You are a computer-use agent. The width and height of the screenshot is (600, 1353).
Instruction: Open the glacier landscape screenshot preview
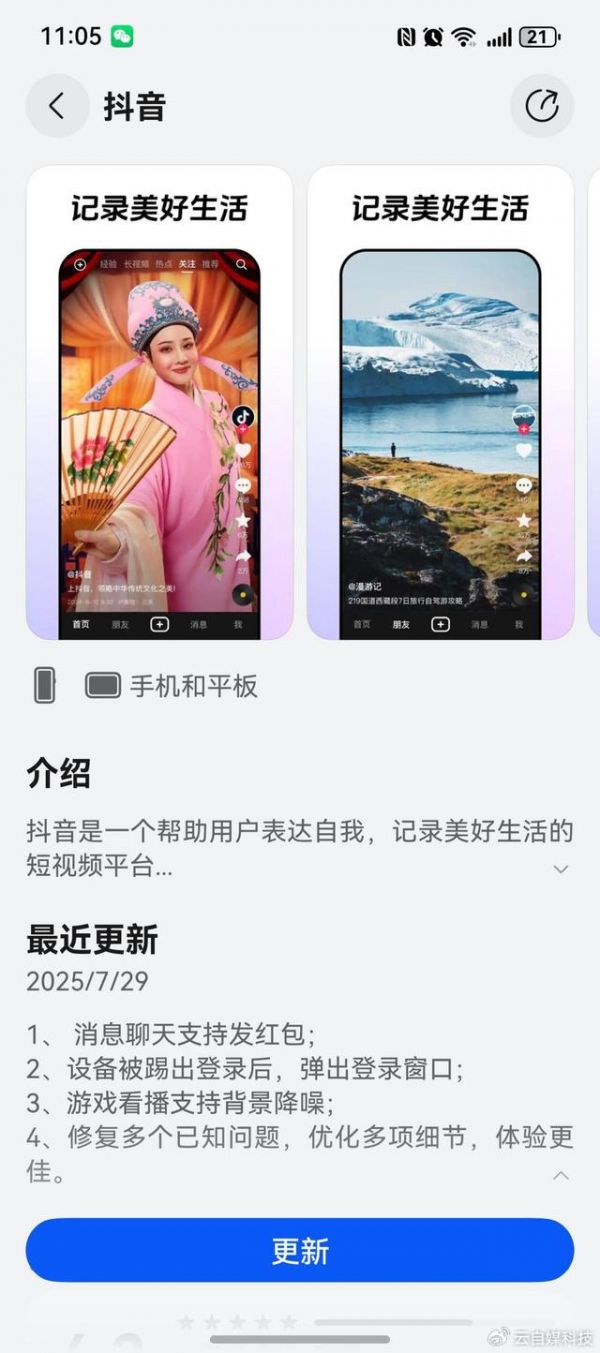440,402
